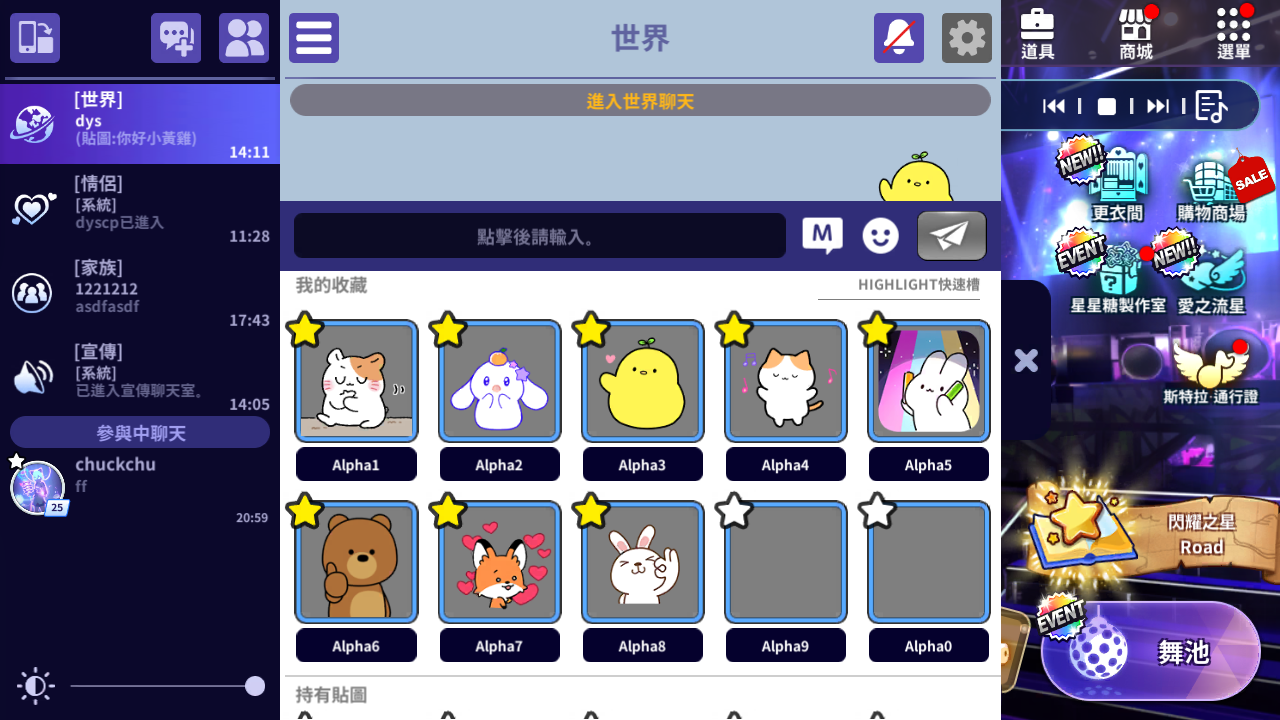
Task: Open the 世界 chat channel
Action: click(140, 124)
